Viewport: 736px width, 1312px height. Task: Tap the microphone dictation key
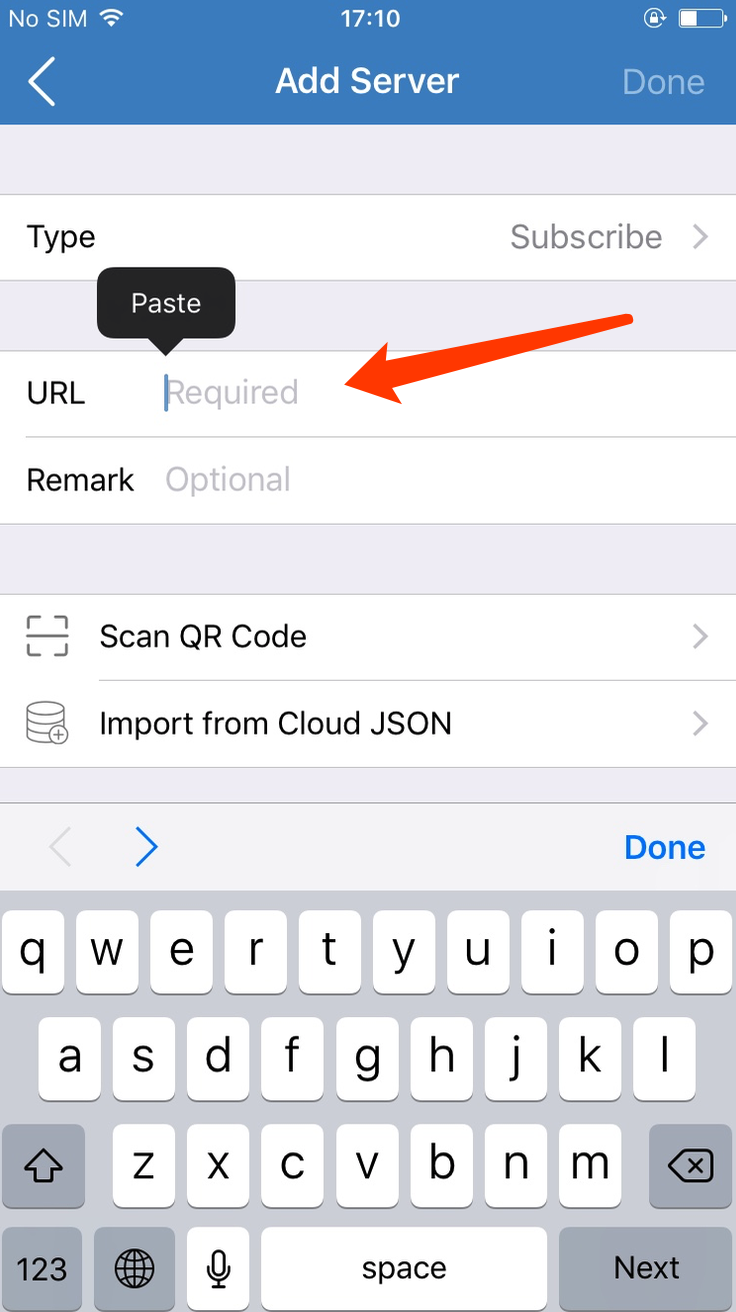pyautogui.click(x=218, y=1268)
